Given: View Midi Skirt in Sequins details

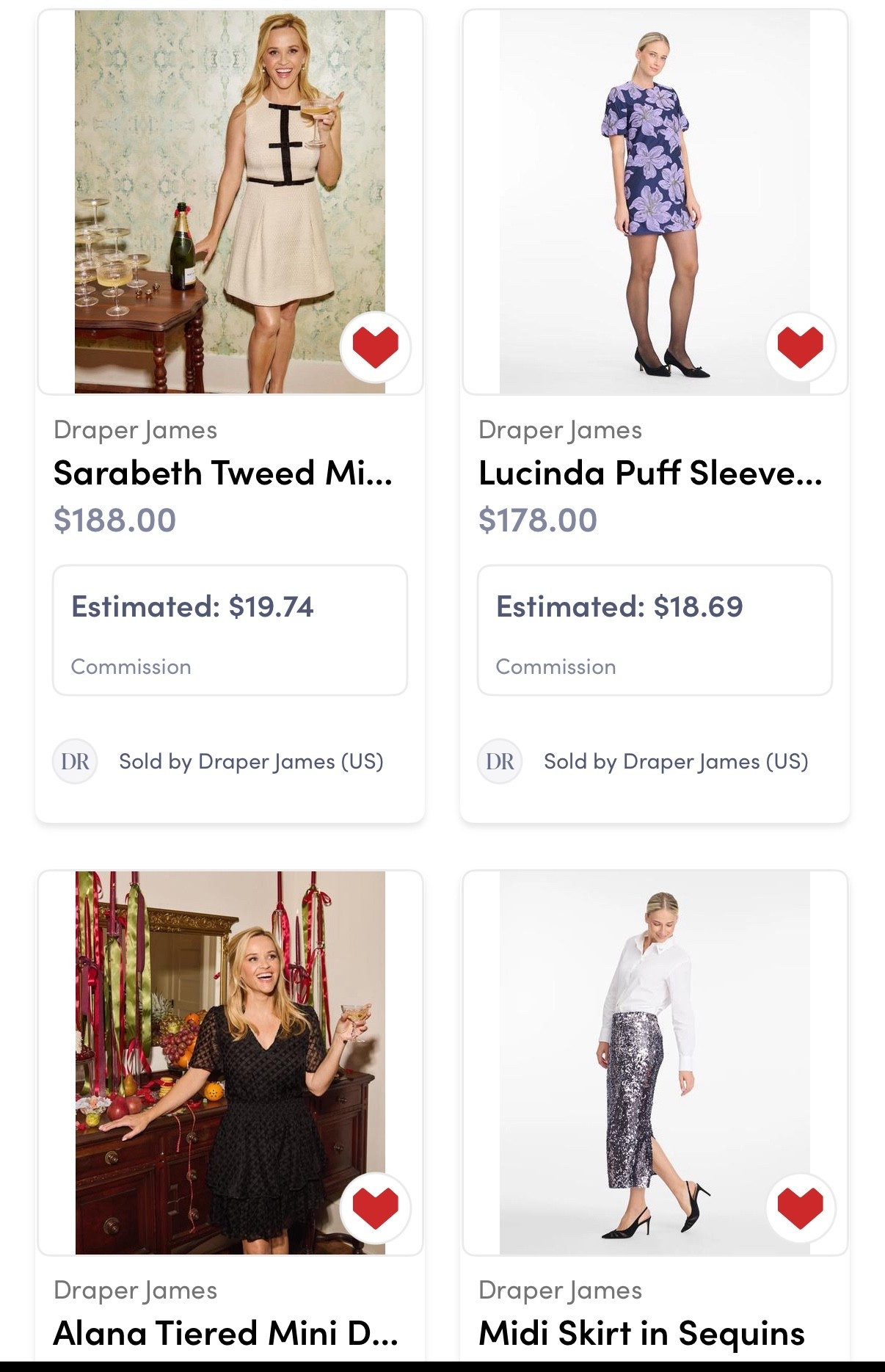Looking at the screenshot, I should point(641,1333).
